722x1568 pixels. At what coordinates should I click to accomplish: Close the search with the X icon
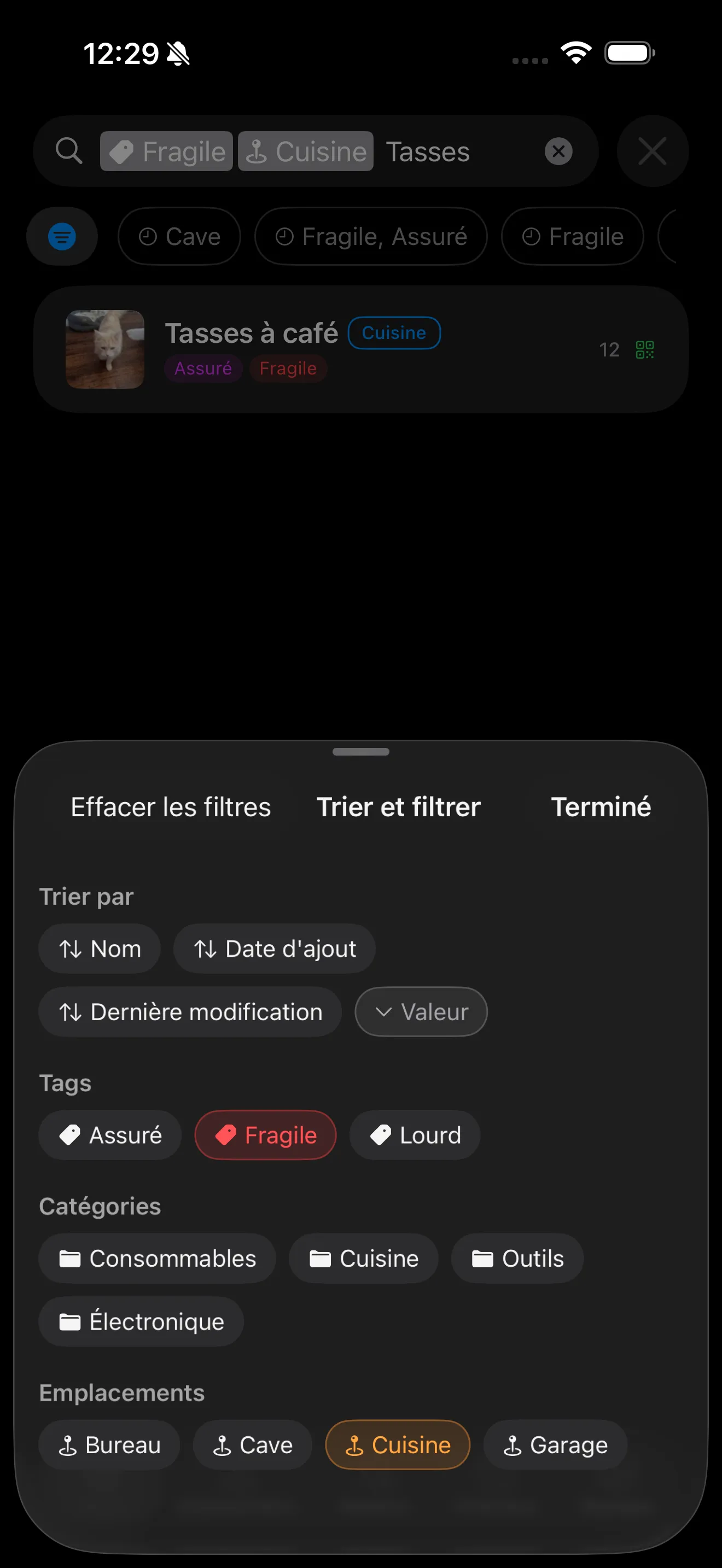(652, 151)
